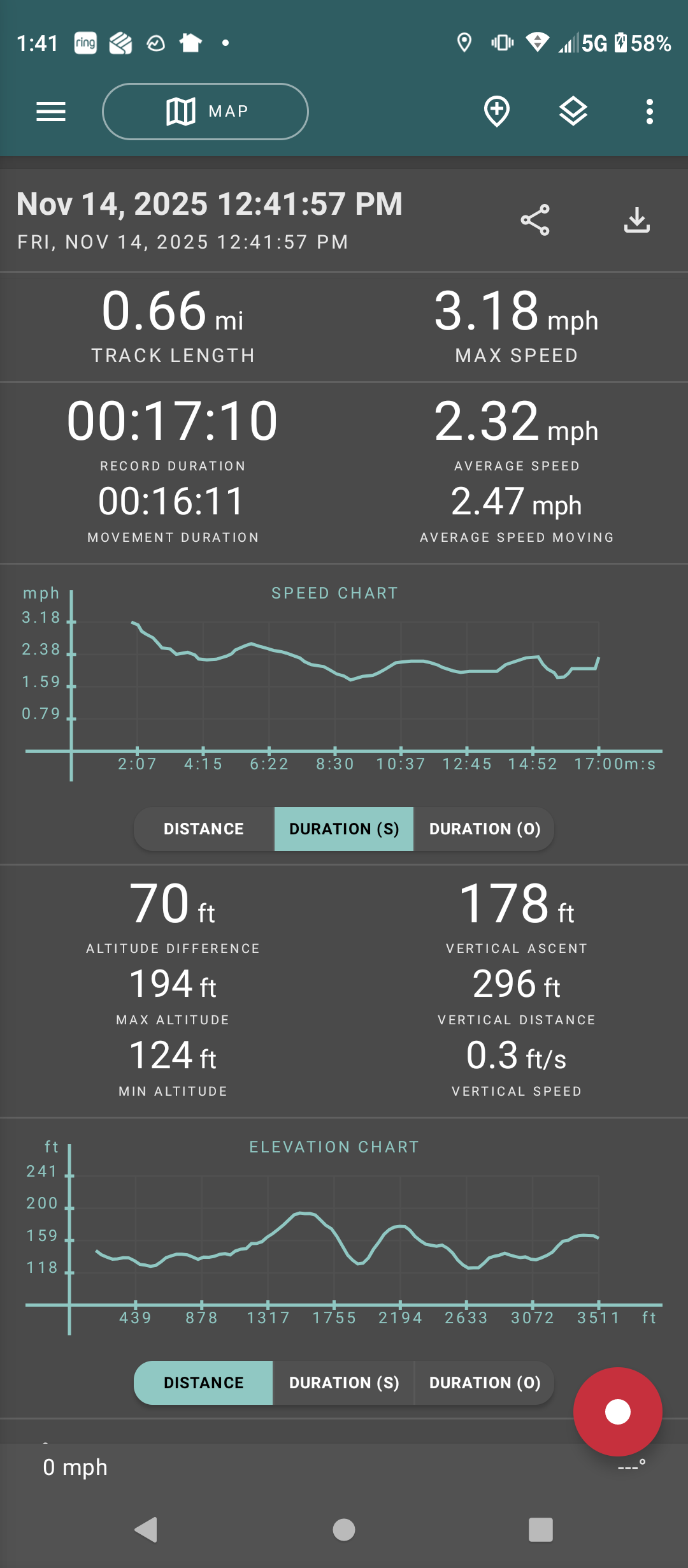This screenshot has height=1568, width=688.
Task: Return to the home screen
Action: coord(344,1529)
